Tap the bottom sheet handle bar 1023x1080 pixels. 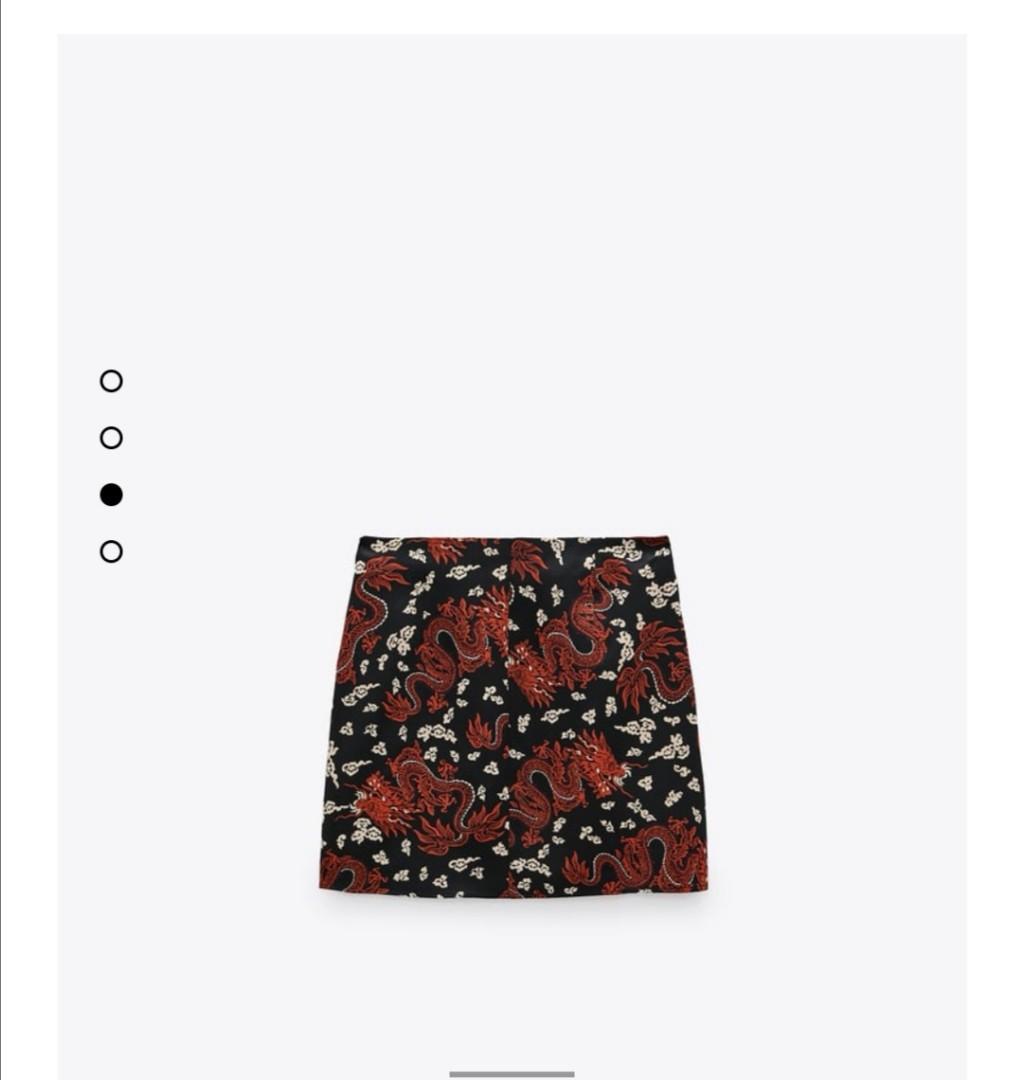[511, 1074]
